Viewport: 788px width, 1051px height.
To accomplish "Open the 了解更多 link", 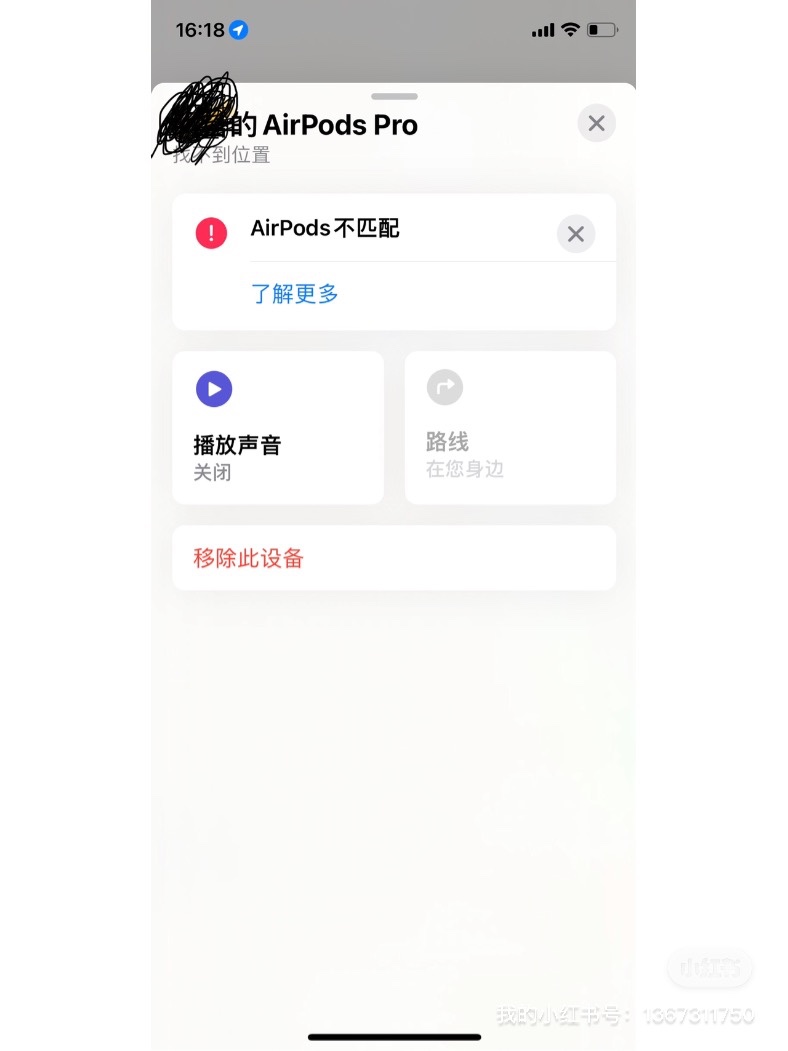I will pyautogui.click(x=295, y=294).
